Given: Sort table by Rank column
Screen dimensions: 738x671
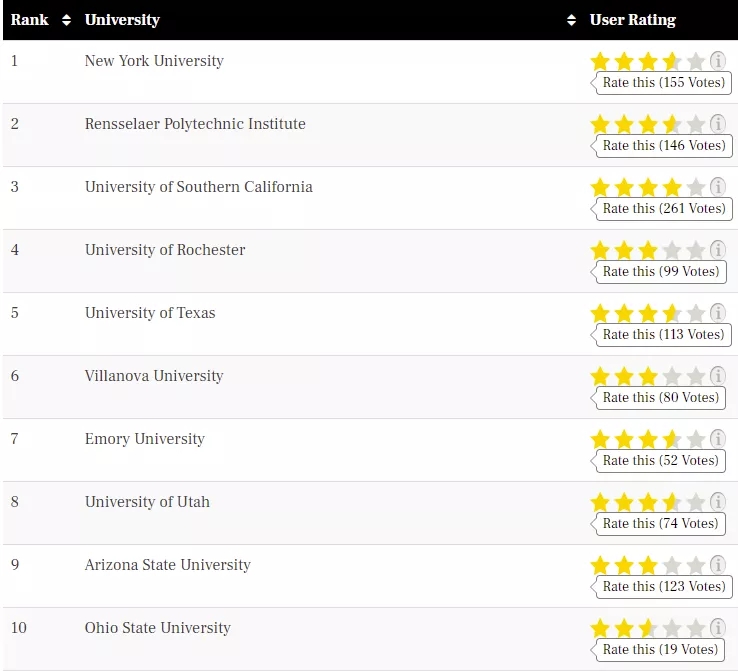Looking at the screenshot, I should click(66, 20).
